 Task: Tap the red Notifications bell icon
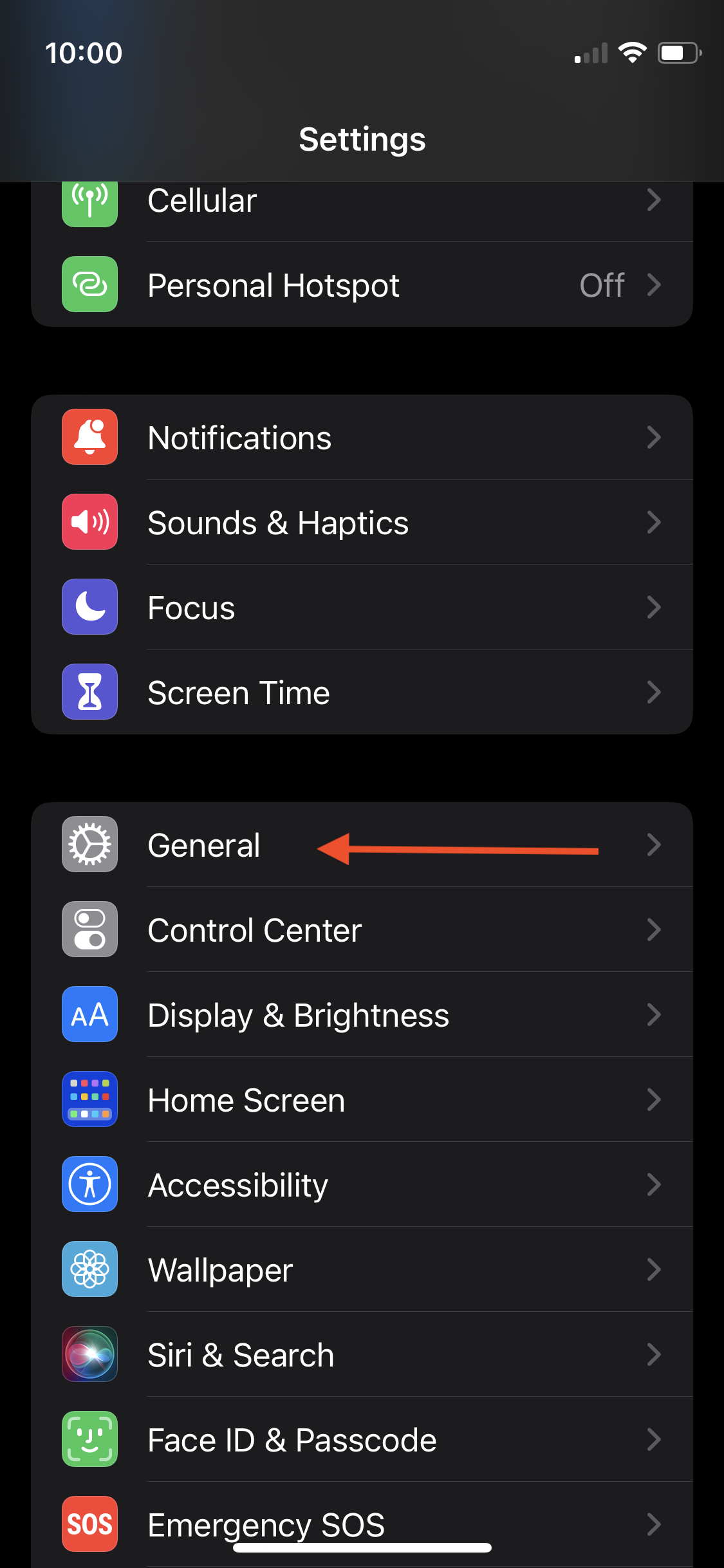click(x=89, y=437)
